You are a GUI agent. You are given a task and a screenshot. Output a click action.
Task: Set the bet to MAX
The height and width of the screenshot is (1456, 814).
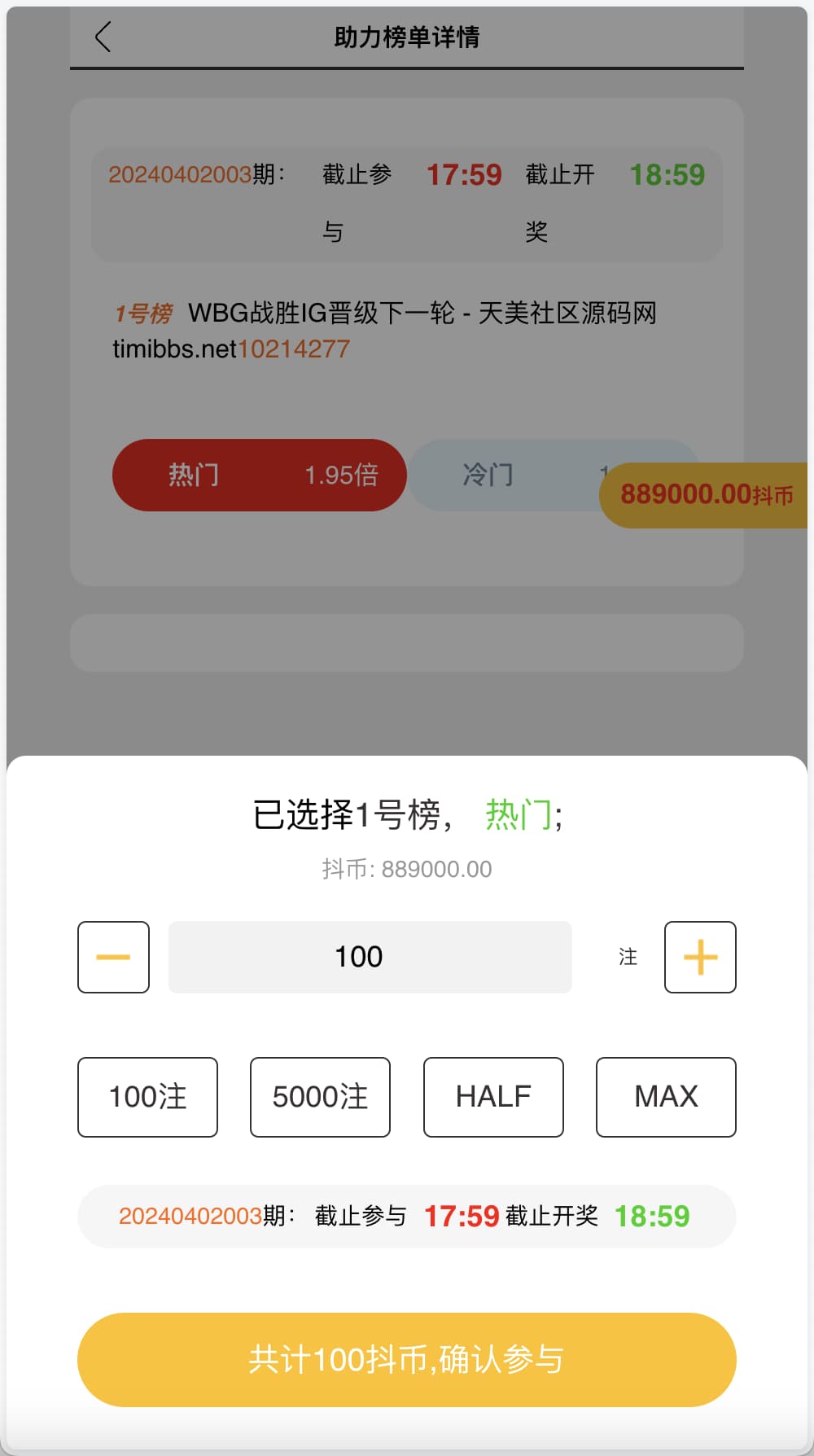[x=666, y=1097]
